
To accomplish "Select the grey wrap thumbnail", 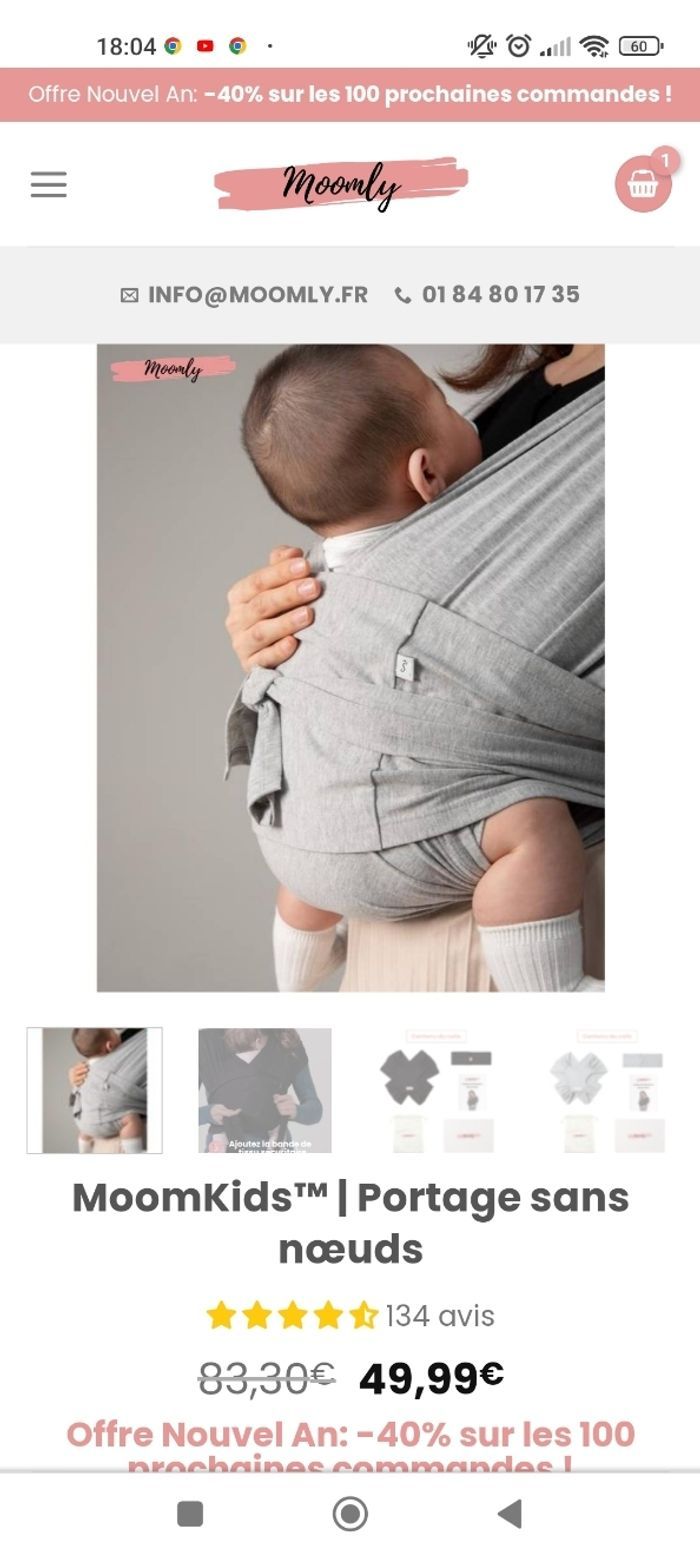I will coord(95,1090).
